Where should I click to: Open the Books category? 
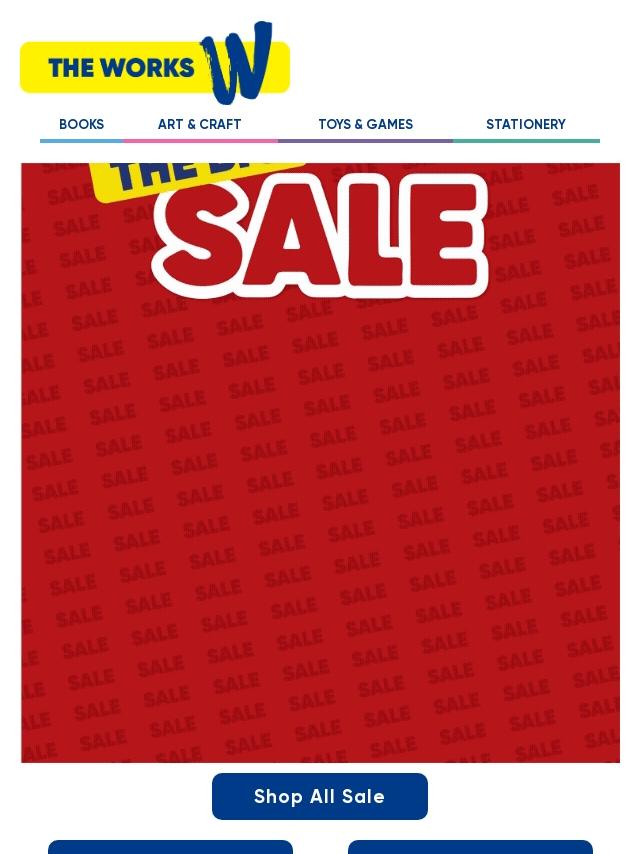tap(81, 125)
